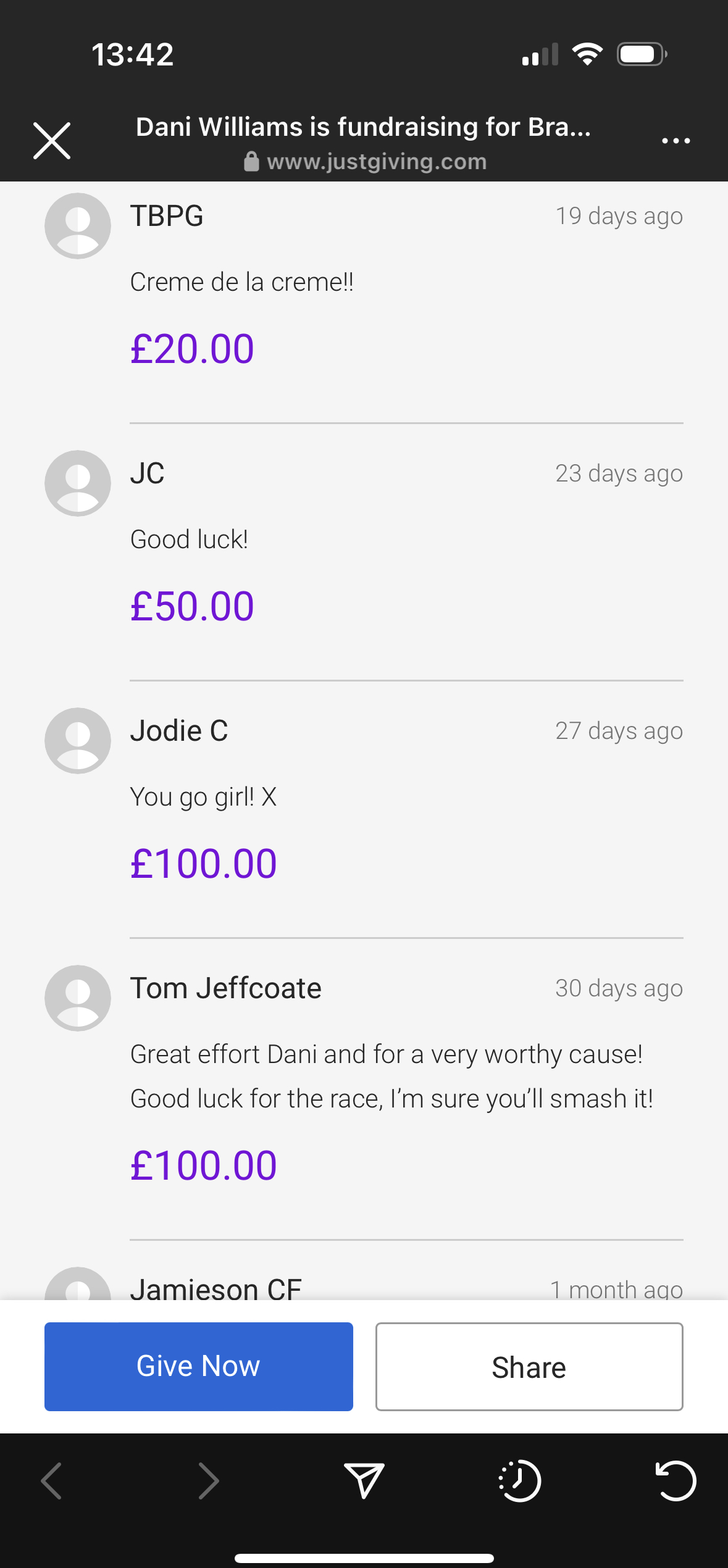Tap the Give Now button
The height and width of the screenshot is (1568, 728).
click(x=198, y=1366)
